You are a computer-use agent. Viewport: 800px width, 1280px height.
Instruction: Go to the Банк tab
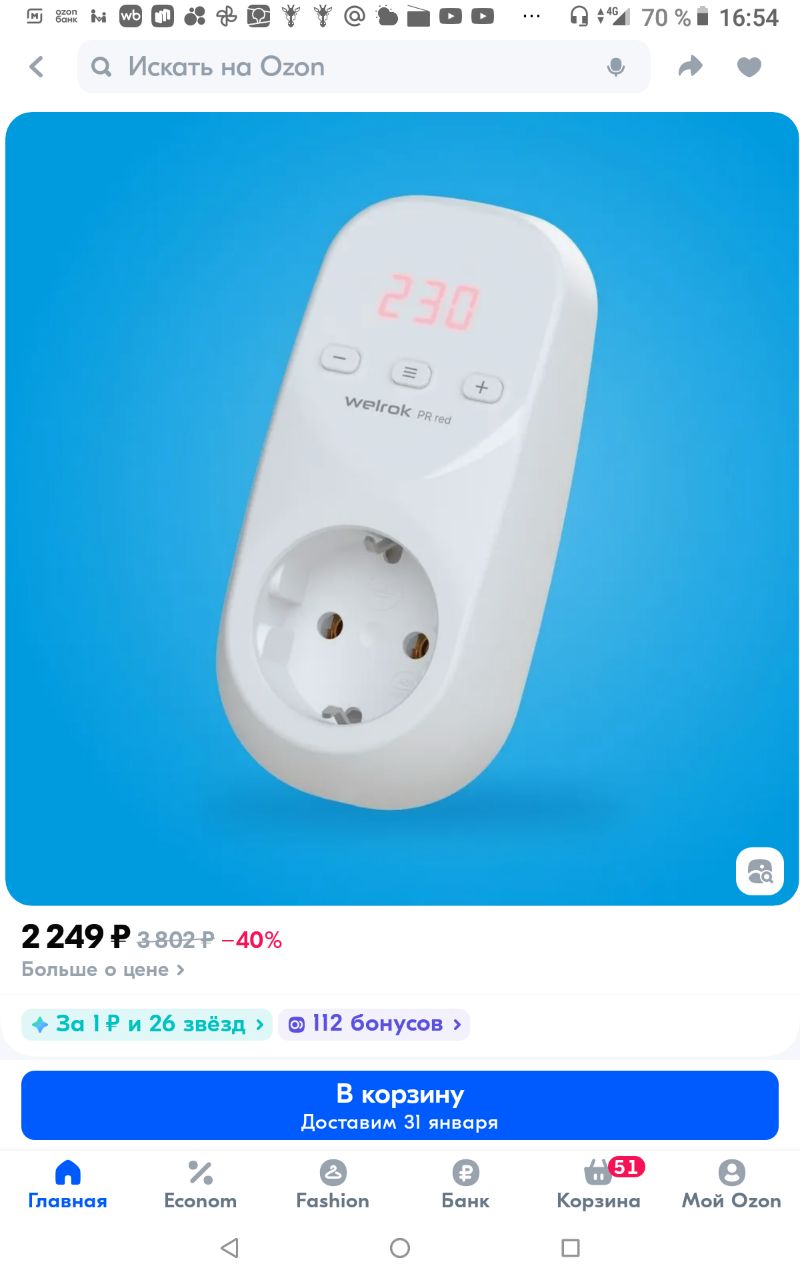pyautogui.click(x=466, y=1185)
